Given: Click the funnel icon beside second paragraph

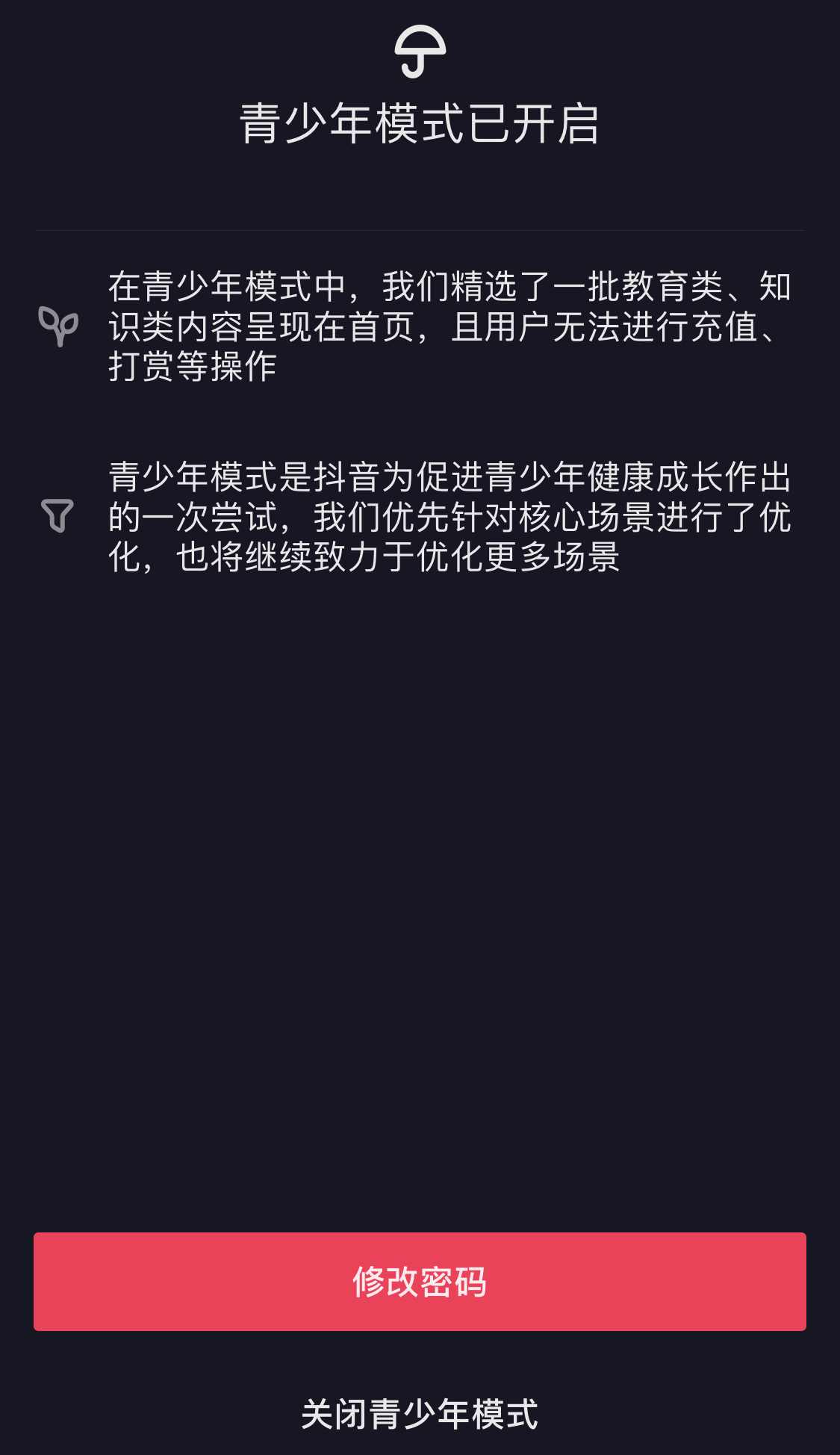Looking at the screenshot, I should point(60,516).
